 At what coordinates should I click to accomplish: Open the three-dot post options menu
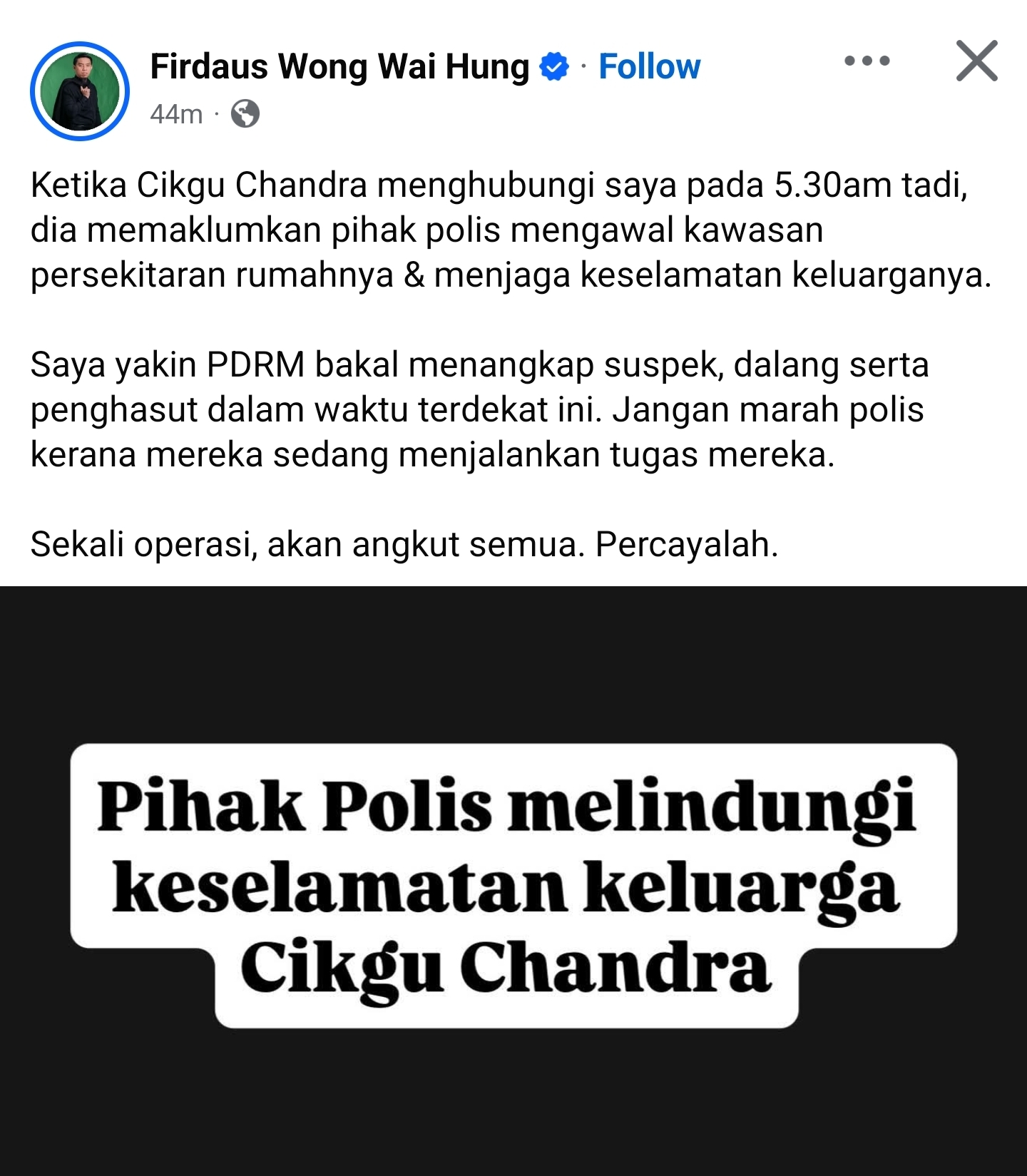coord(867,61)
